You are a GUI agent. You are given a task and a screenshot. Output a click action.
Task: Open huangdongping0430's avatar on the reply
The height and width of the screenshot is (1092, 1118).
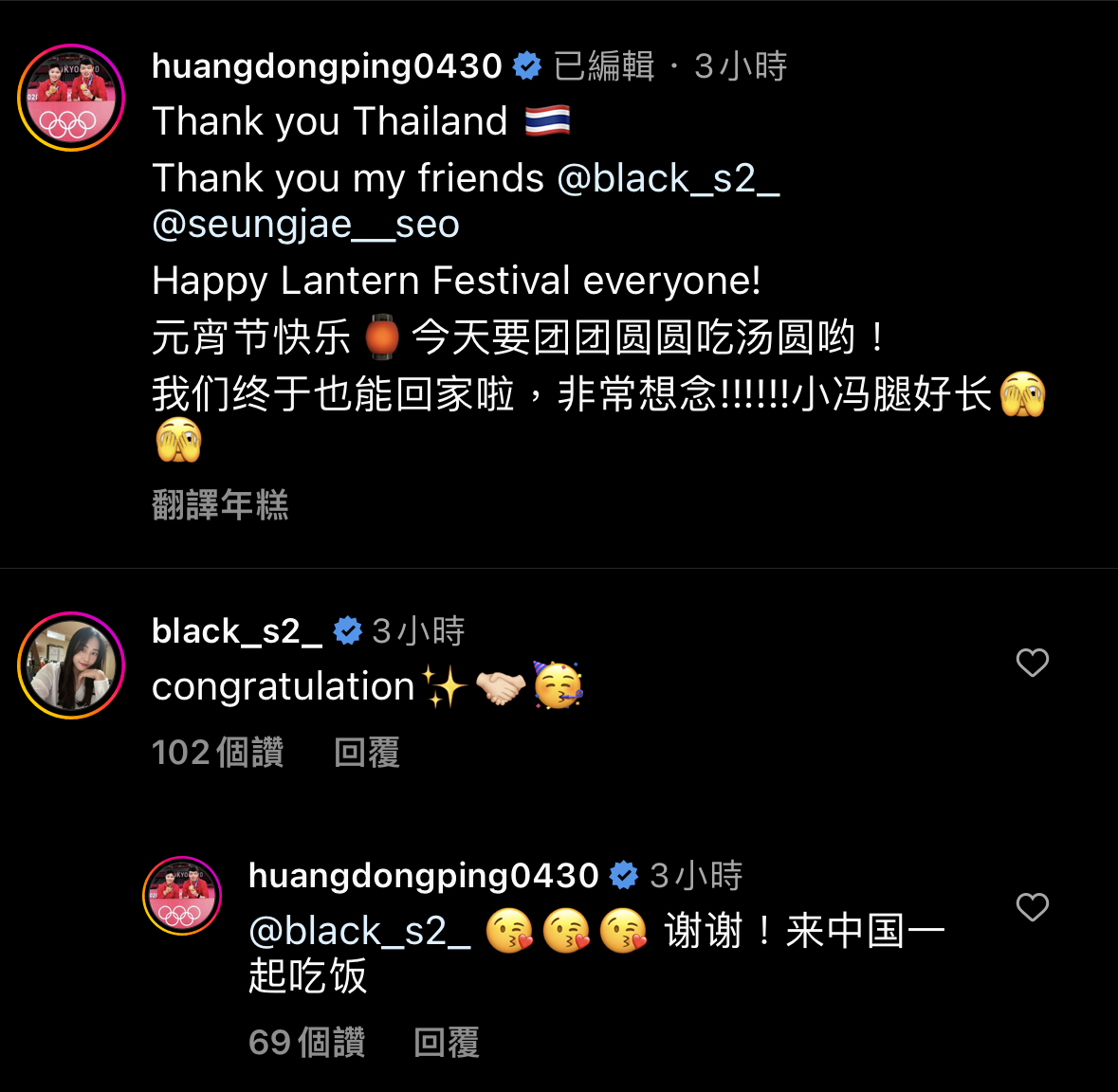point(182,896)
